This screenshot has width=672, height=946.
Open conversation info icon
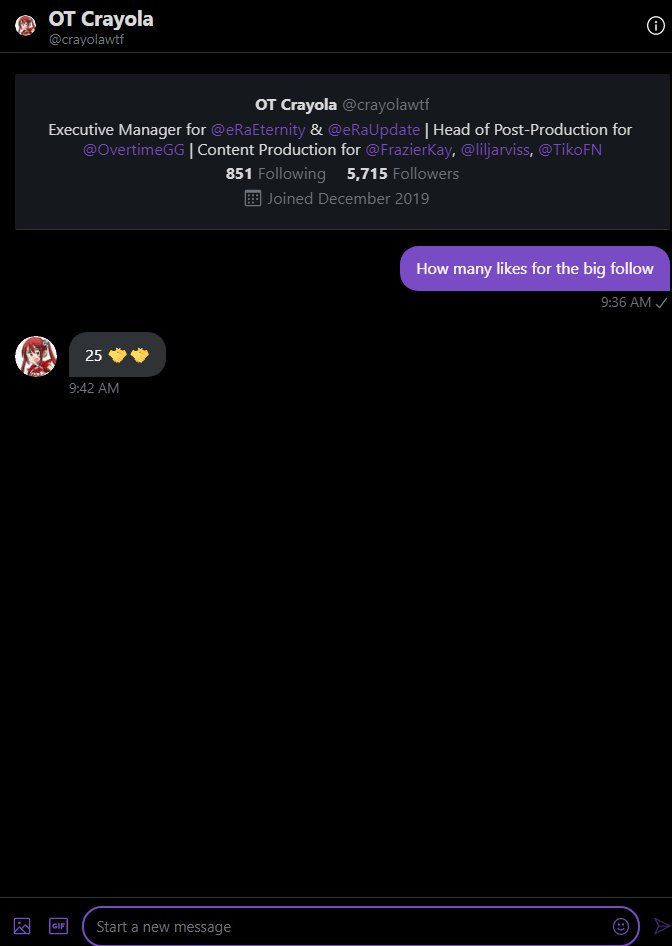[655, 27]
